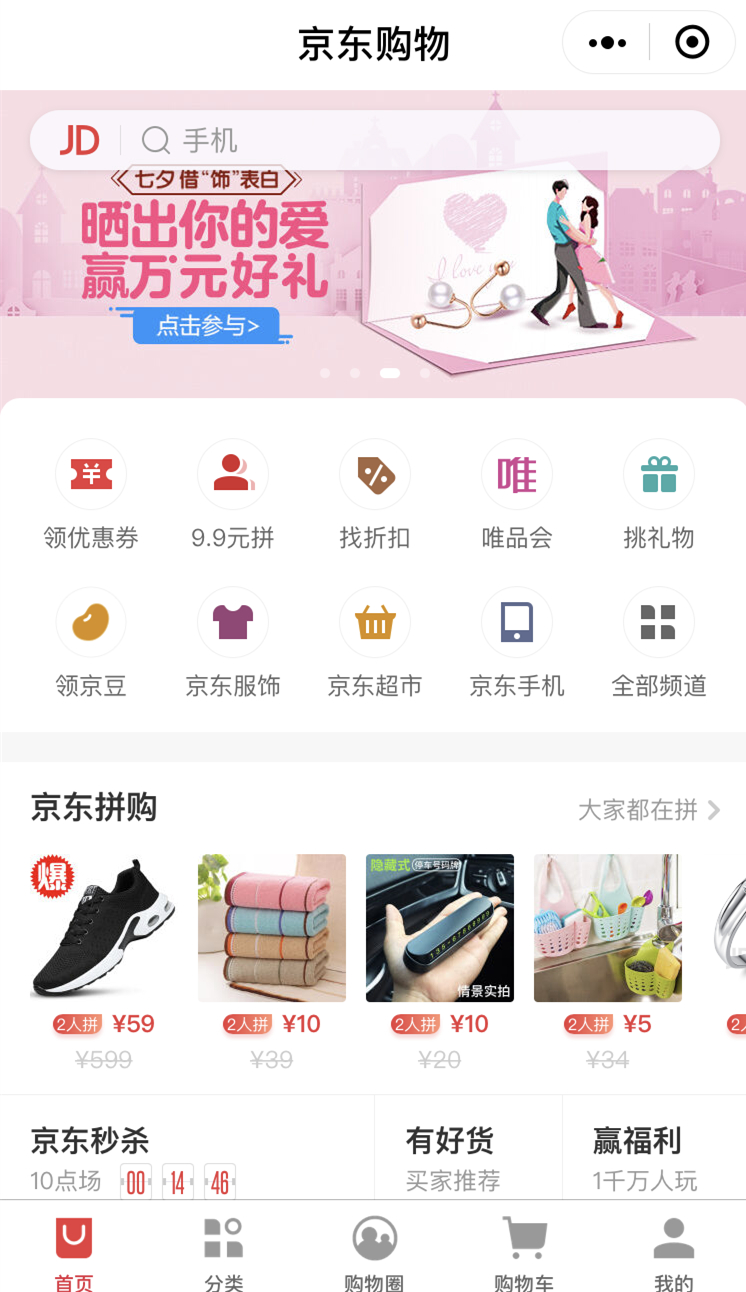Screen dimensions: 746x1292
Task: Open 领优惠券 coupon channel
Action: coord(91,495)
